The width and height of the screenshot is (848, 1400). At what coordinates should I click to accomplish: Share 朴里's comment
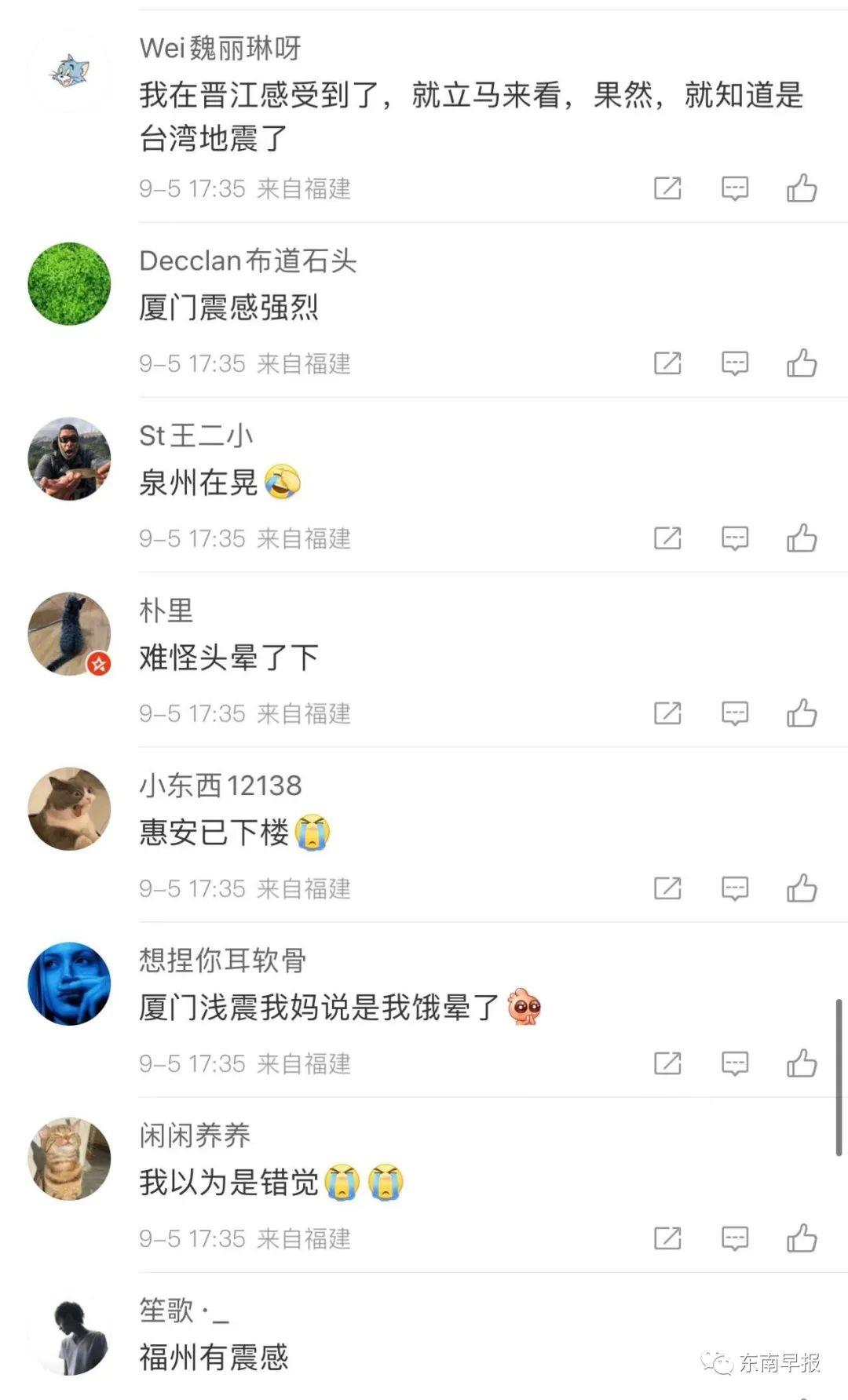pyautogui.click(x=667, y=713)
